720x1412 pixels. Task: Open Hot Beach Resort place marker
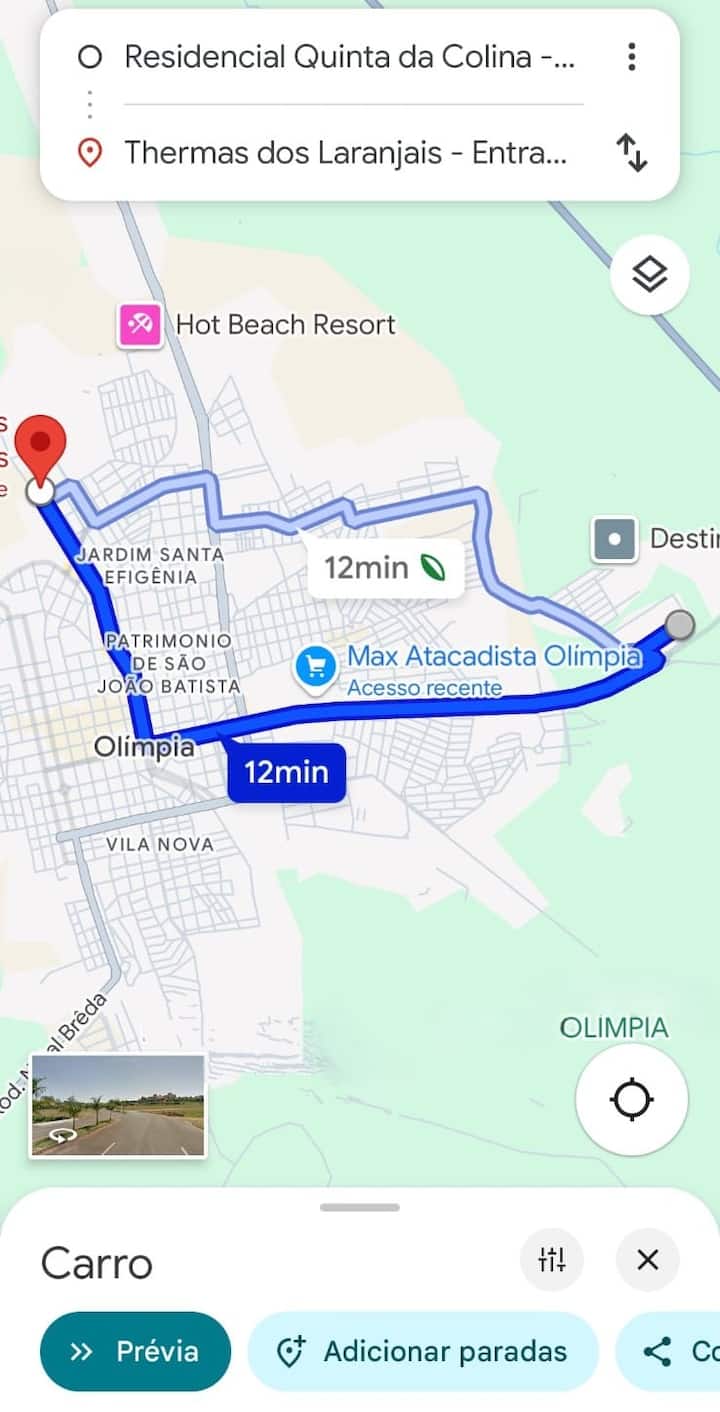coord(140,325)
